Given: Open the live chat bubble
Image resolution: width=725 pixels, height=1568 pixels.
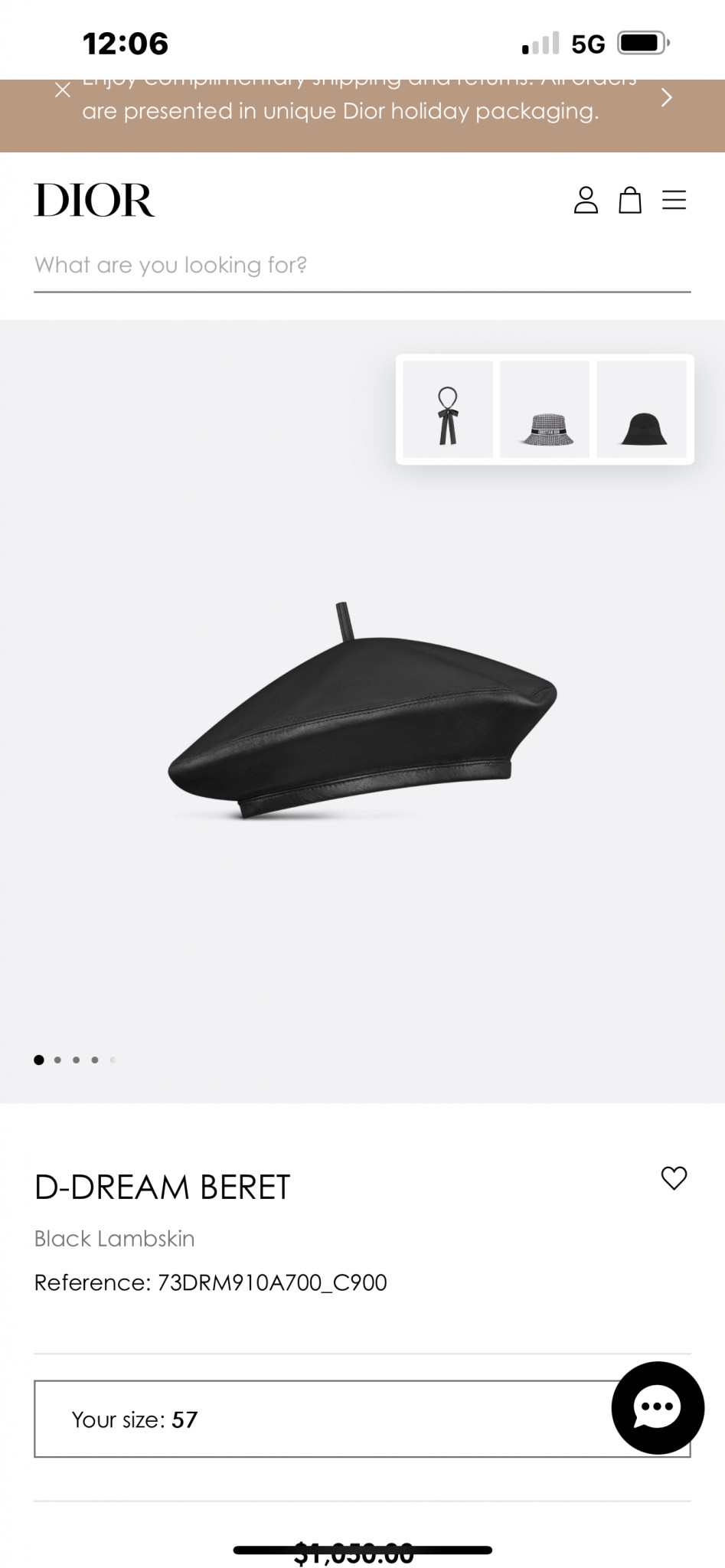Looking at the screenshot, I should click(x=658, y=1407).
